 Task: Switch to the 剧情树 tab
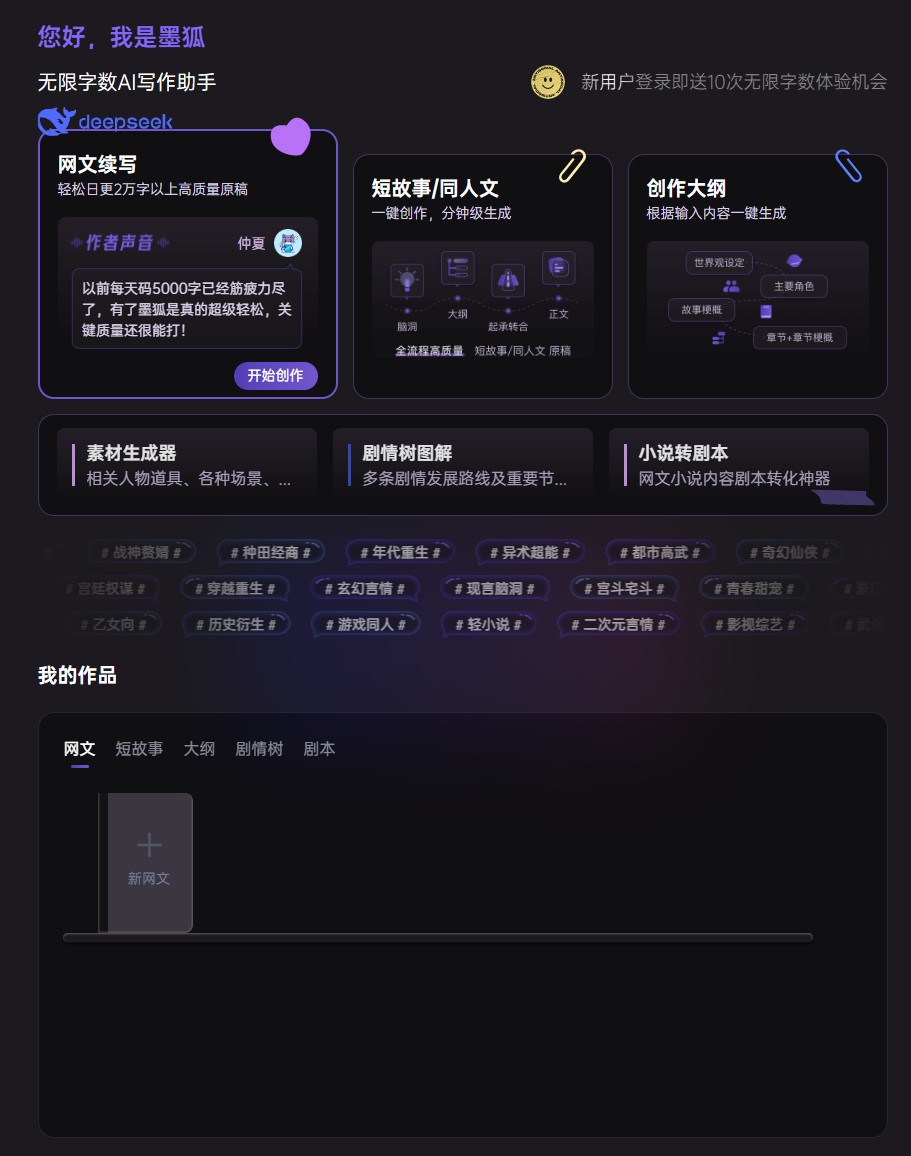click(259, 749)
